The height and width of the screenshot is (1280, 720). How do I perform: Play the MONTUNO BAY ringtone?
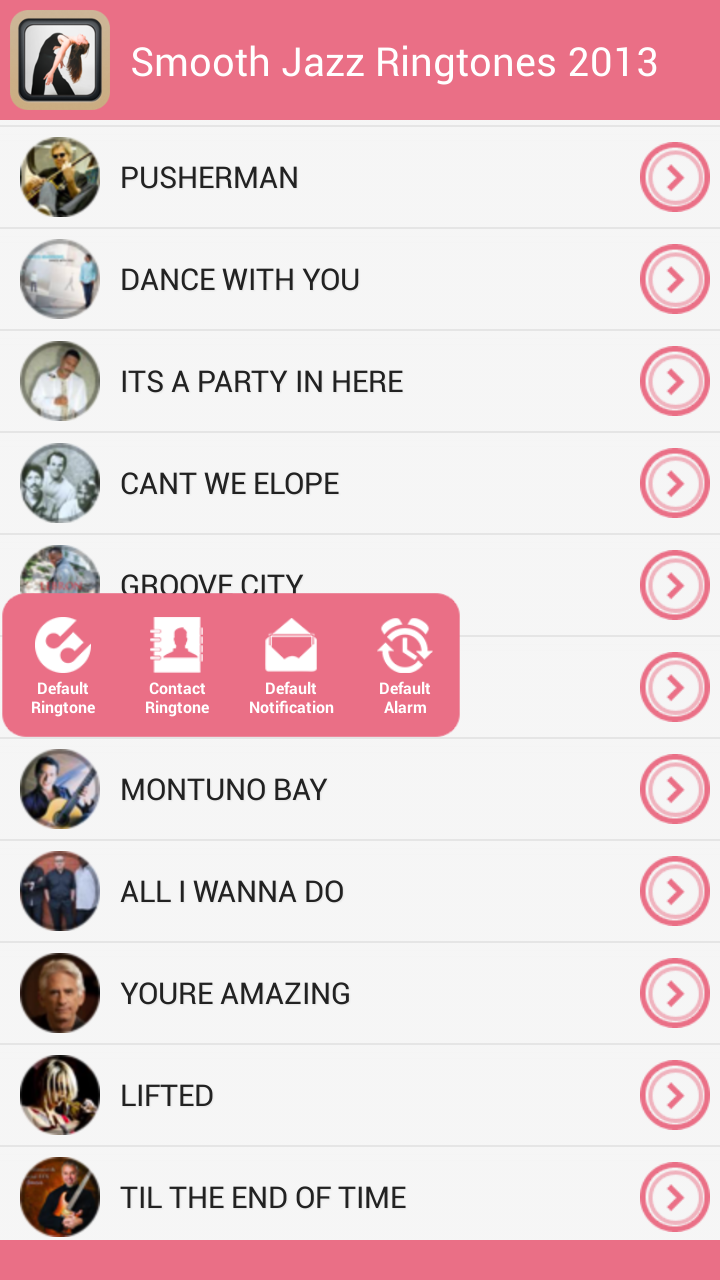pos(224,790)
